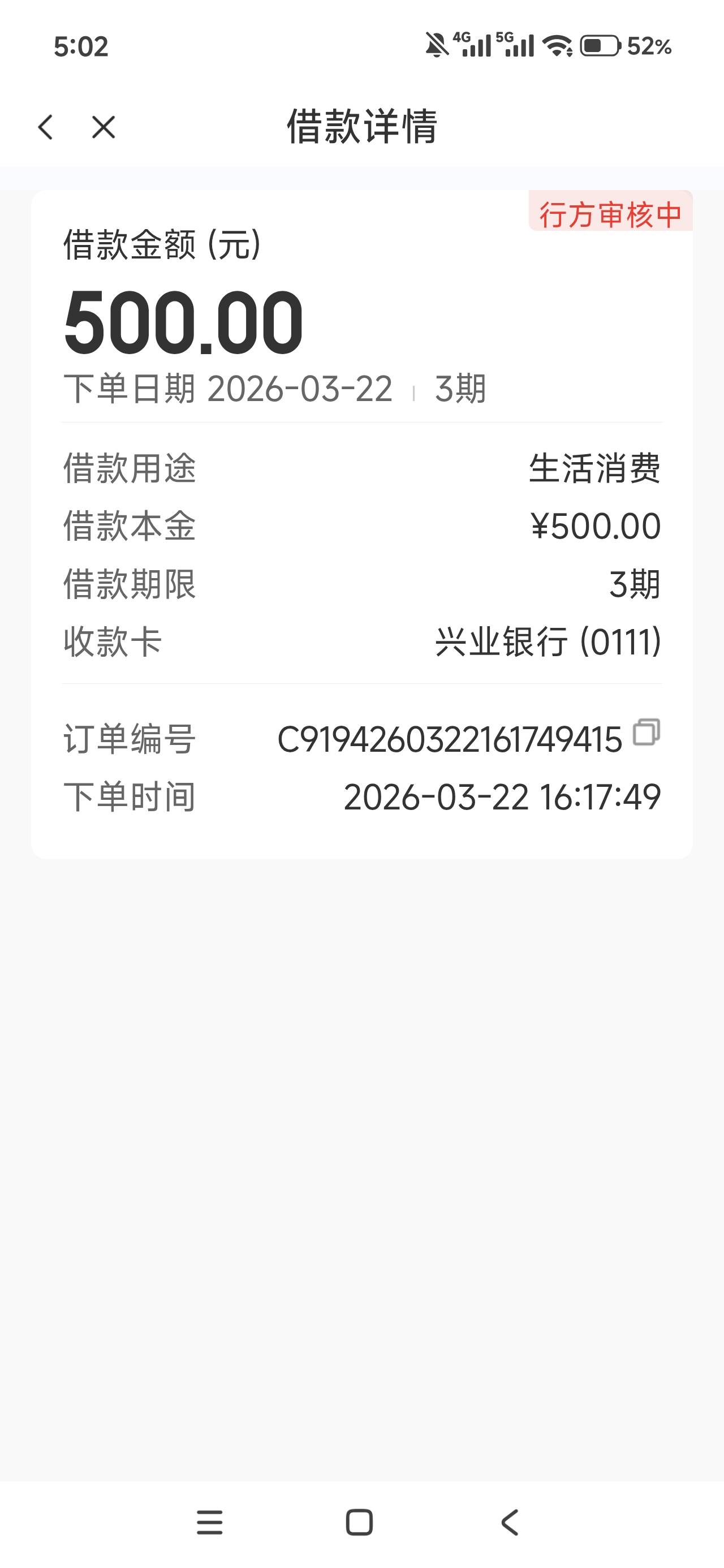Image resolution: width=724 pixels, height=1568 pixels.
Task: Copy the order number
Action: (x=646, y=733)
